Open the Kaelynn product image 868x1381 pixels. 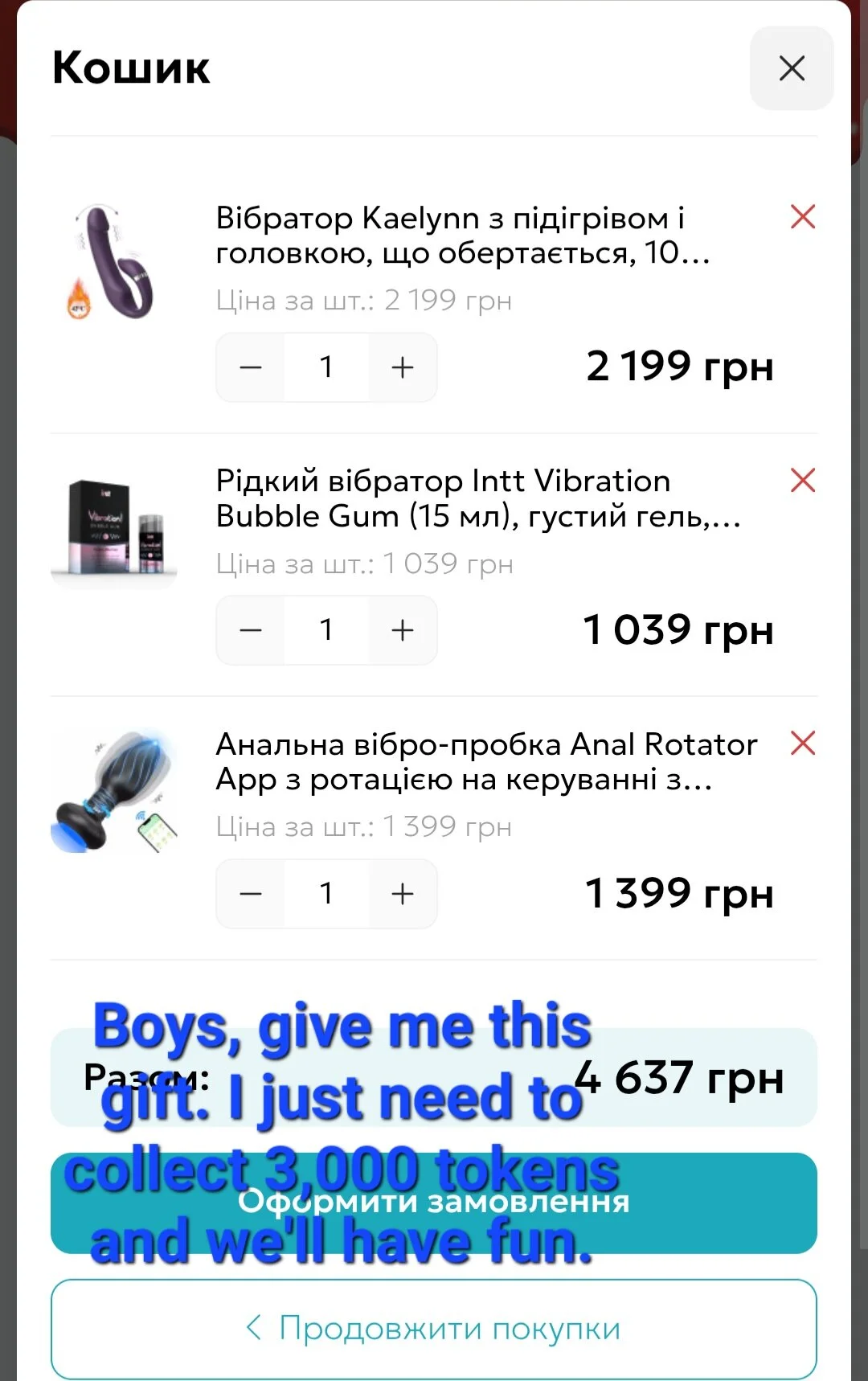(113, 263)
